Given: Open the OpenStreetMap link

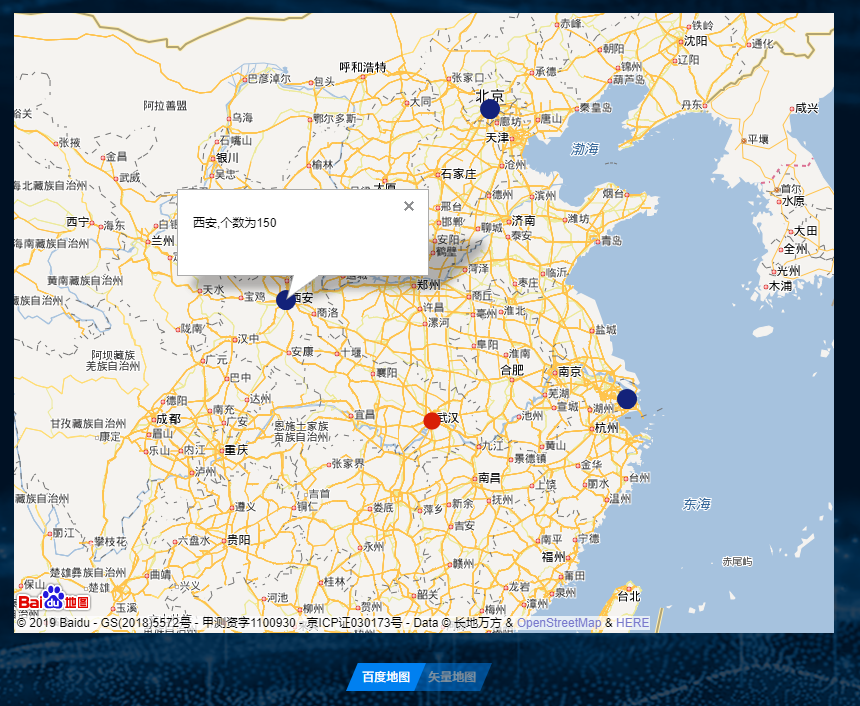Looking at the screenshot, I should pyautogui.click(x=559, y=623).
